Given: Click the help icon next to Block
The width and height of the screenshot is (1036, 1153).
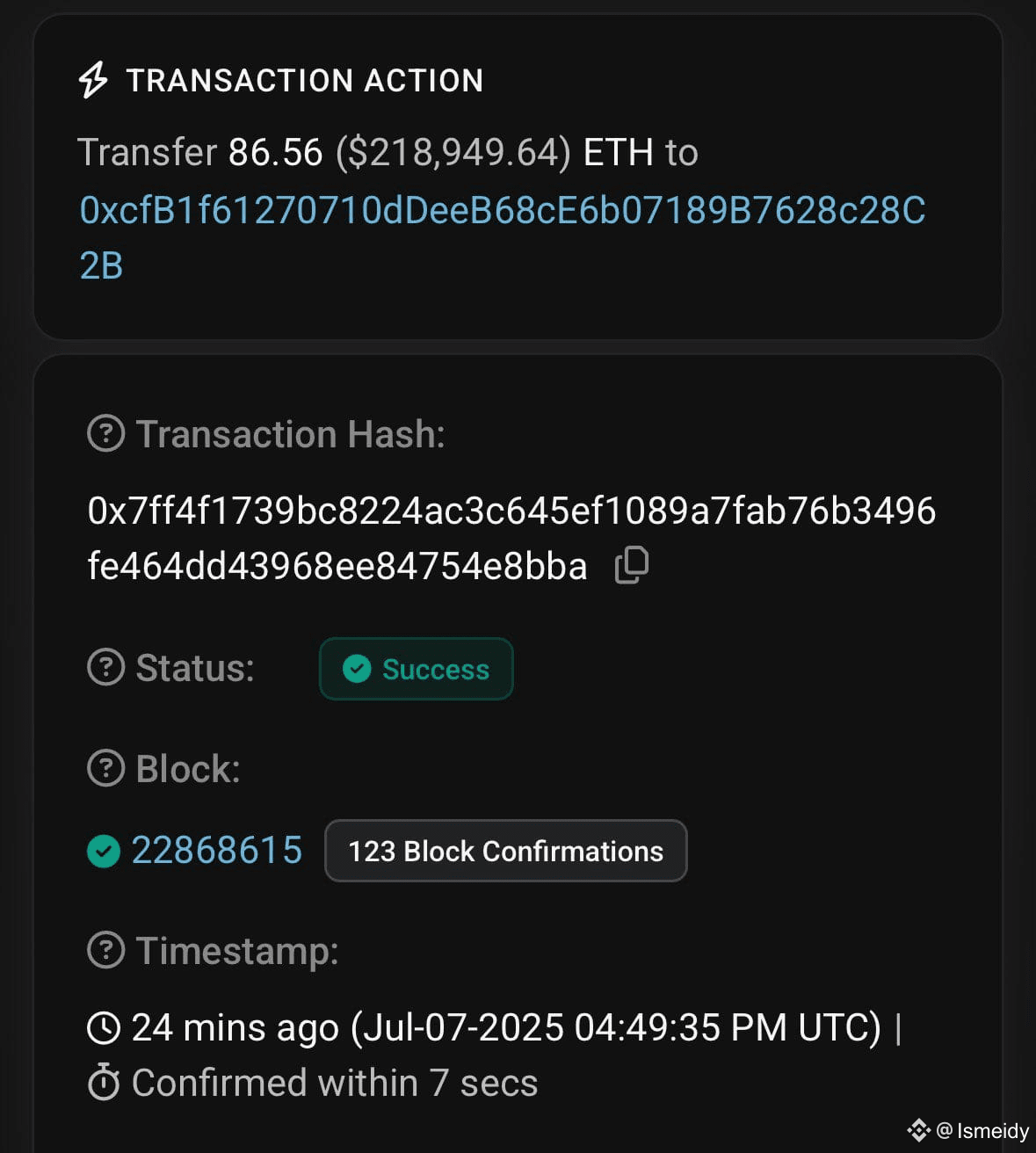Looking at the screenshot, I should coord(105,768).
